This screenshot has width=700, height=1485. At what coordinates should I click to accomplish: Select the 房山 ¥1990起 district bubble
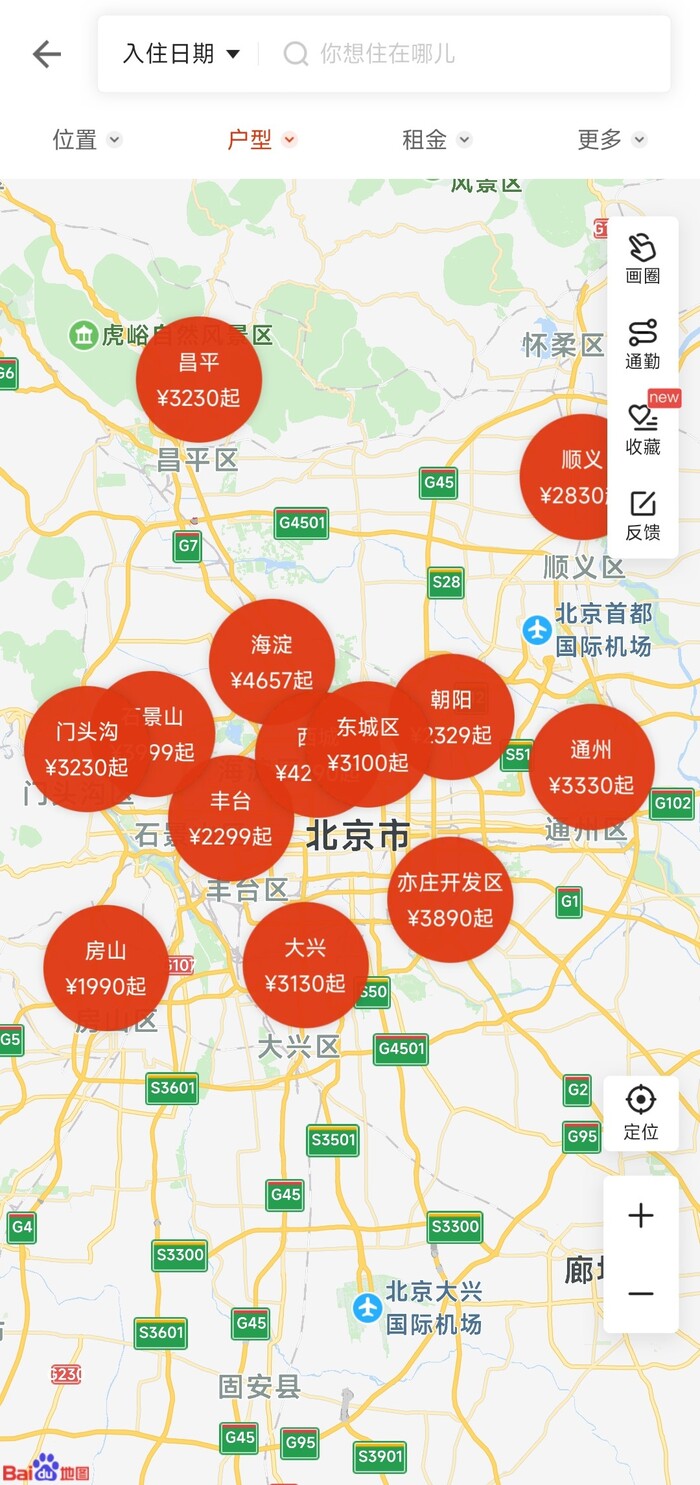[106, 967]
